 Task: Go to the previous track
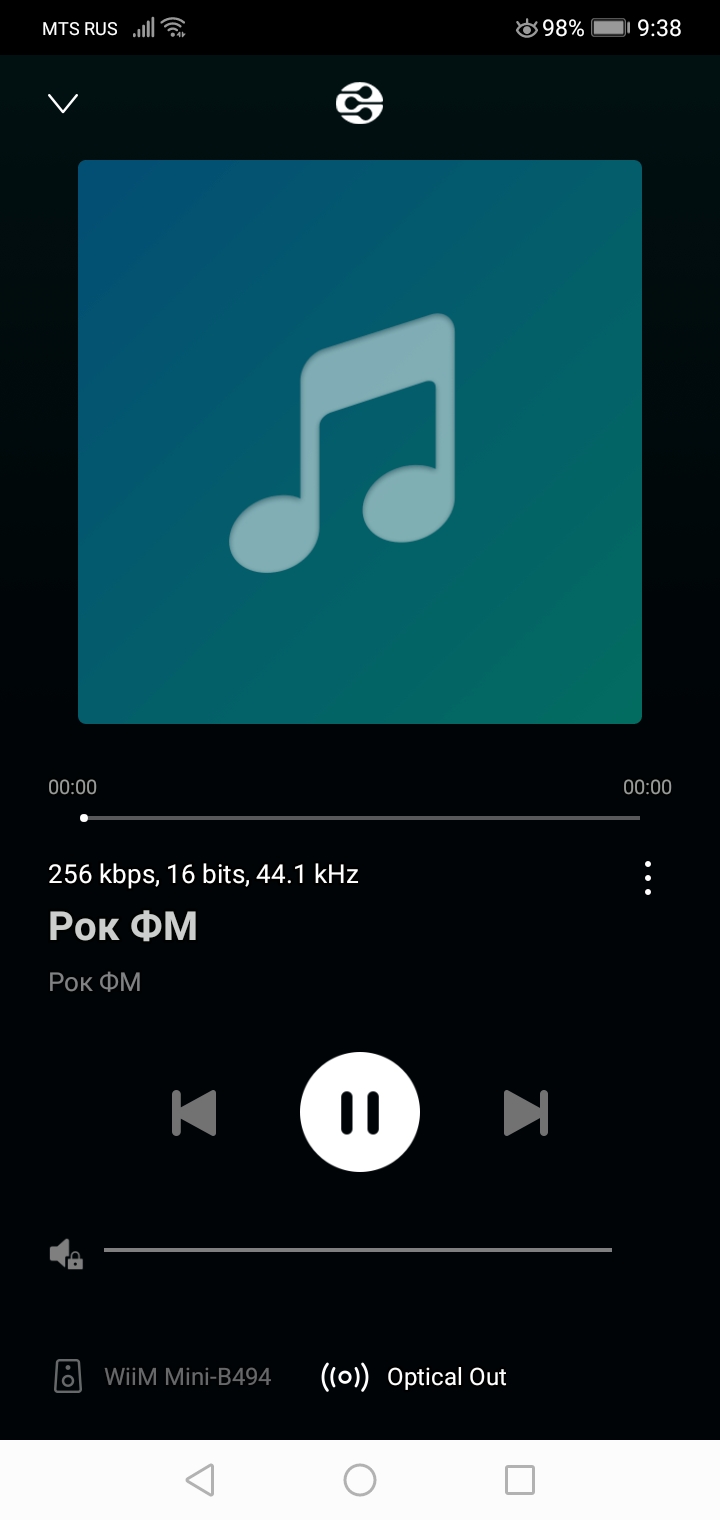(x=194, y=1112)
